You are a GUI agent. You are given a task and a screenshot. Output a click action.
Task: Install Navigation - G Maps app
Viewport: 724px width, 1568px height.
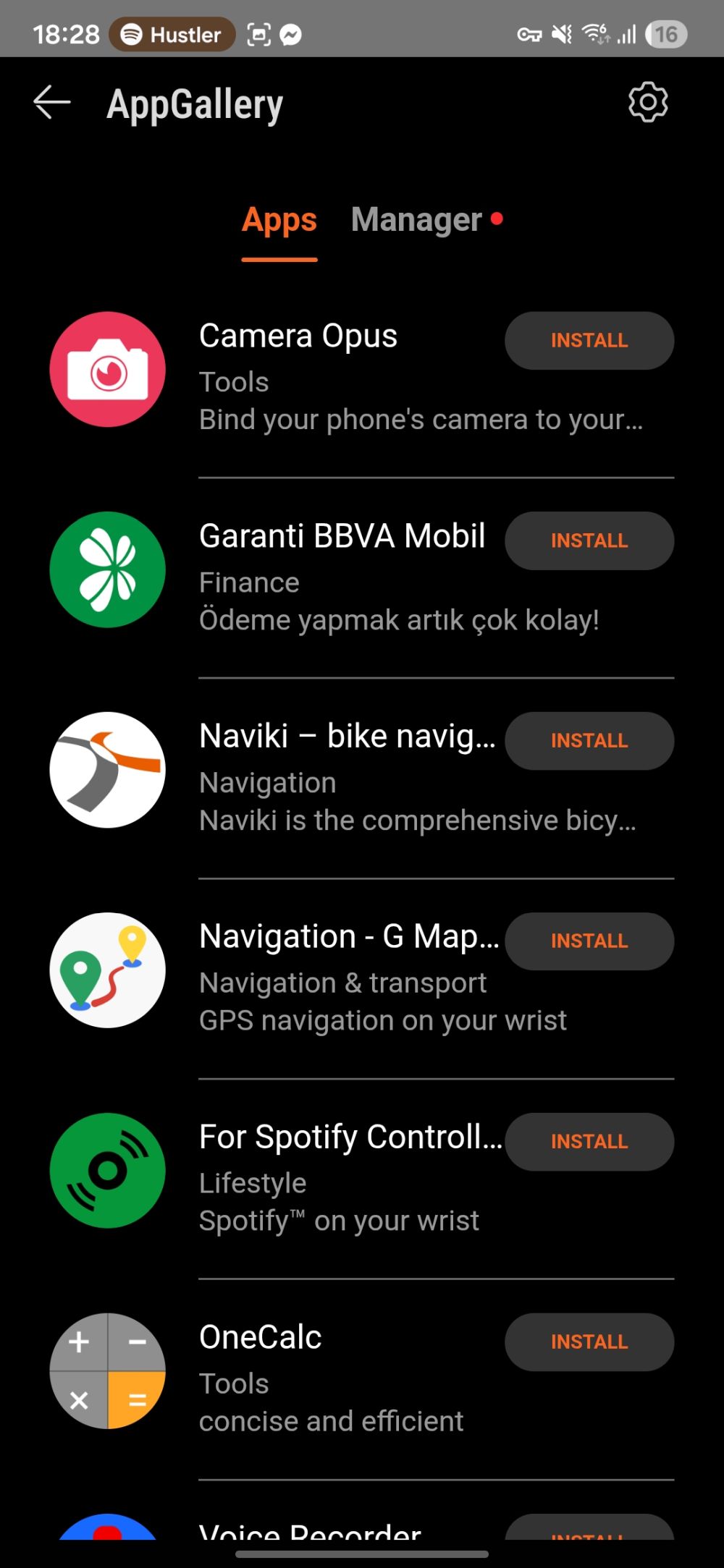[x=589, y=941]
